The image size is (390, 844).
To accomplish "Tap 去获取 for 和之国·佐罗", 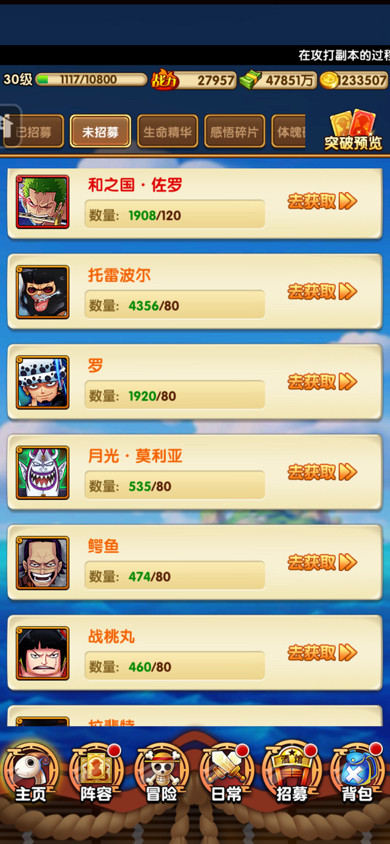I will pos(322,201).
